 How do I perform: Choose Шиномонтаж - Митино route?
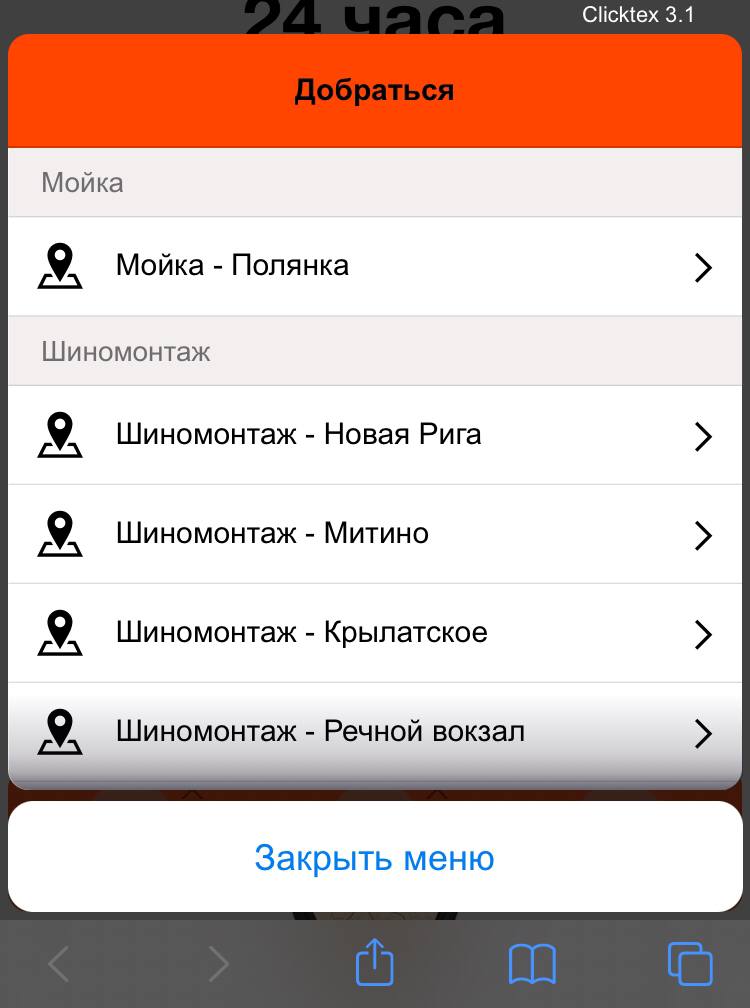375,534
